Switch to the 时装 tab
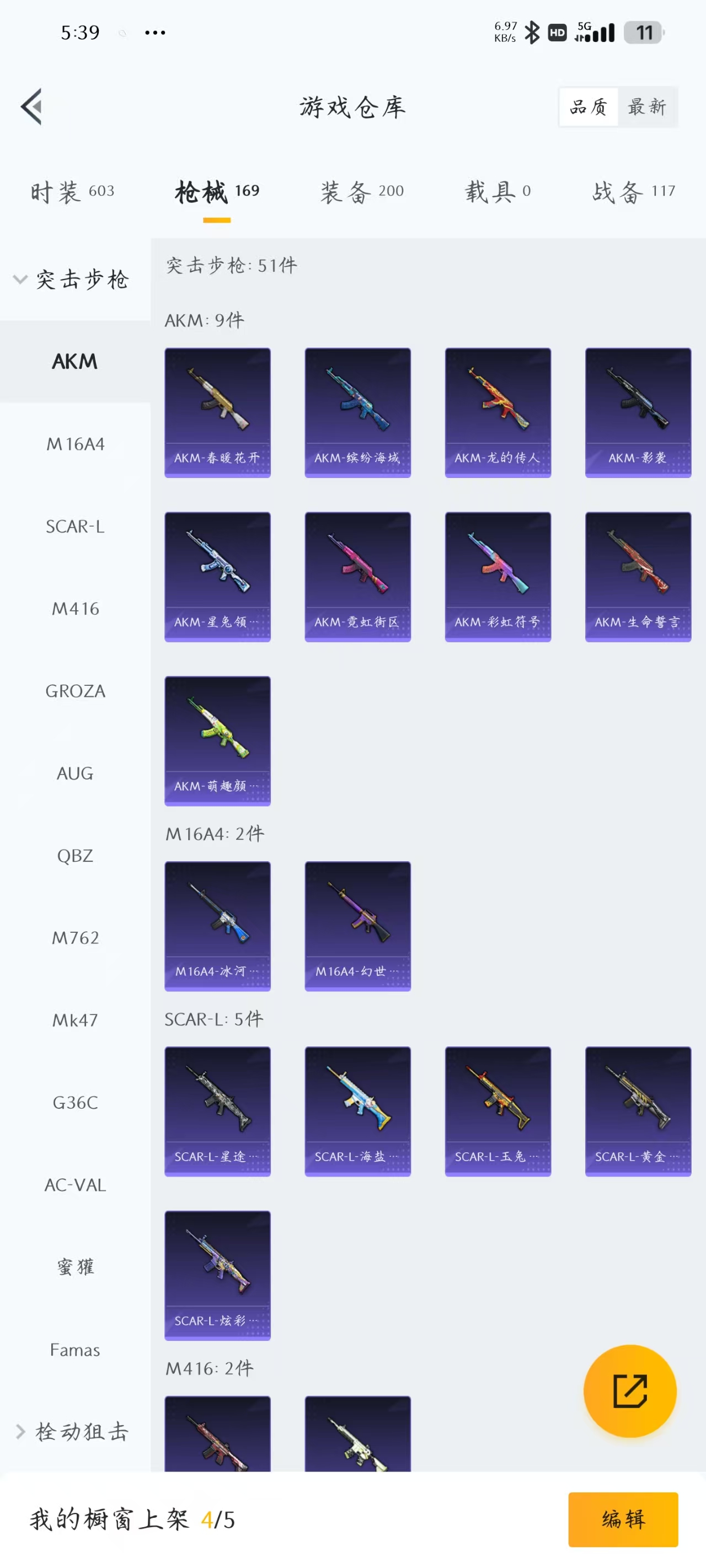 click(72, 191)
